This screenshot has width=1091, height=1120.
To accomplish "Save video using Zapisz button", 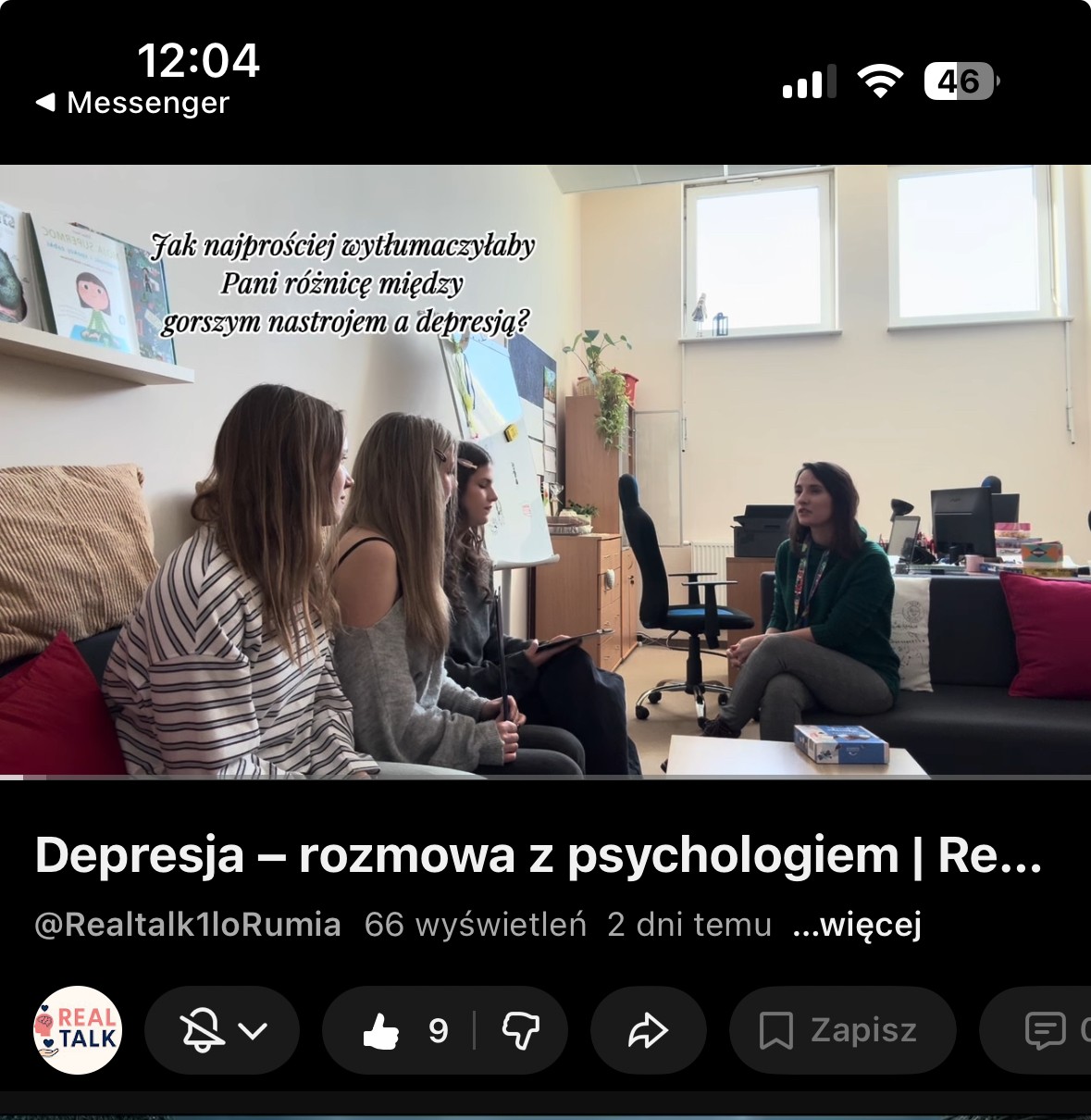I will [841, 1030].
